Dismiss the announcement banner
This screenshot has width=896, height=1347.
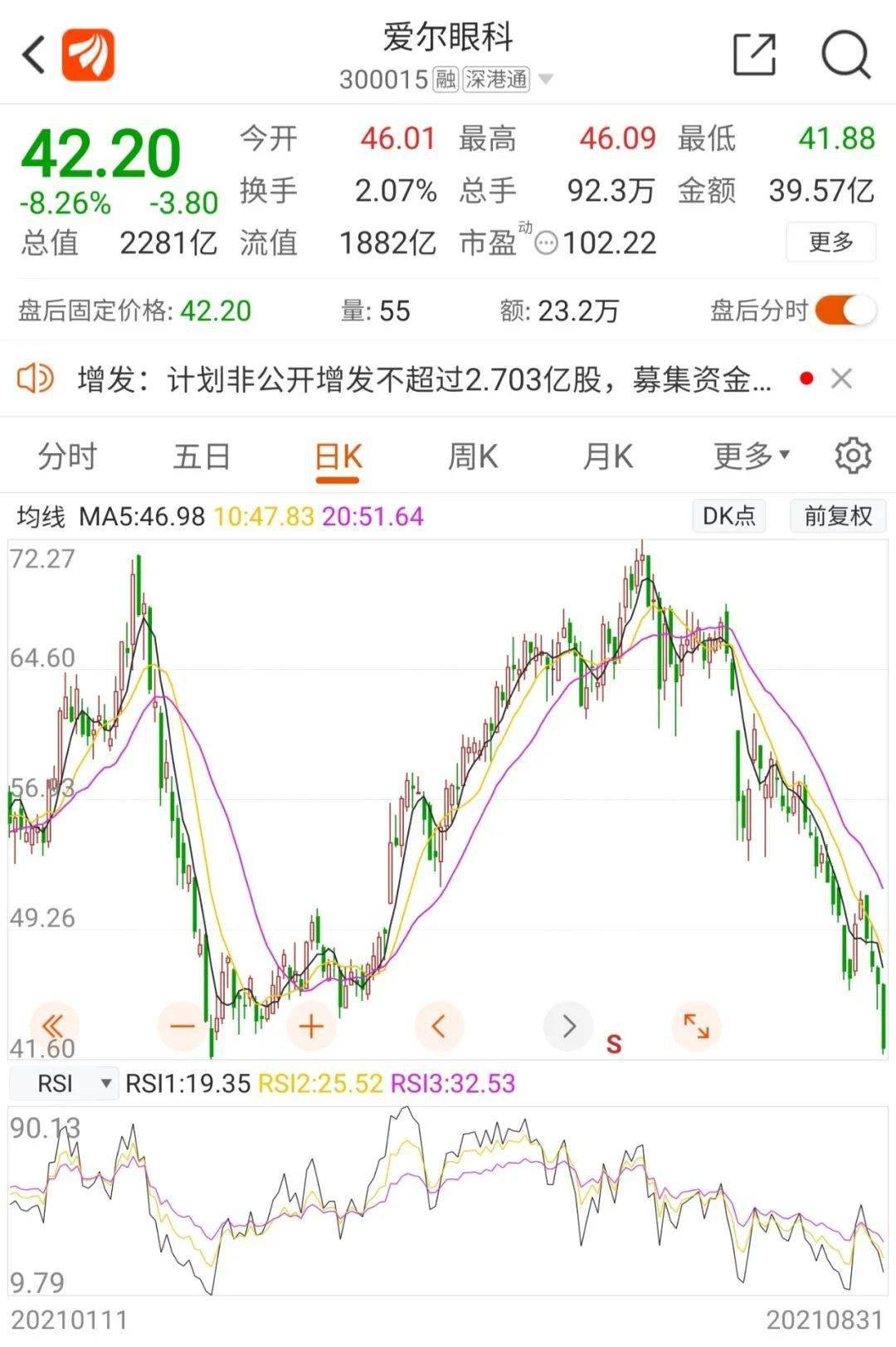841,379
